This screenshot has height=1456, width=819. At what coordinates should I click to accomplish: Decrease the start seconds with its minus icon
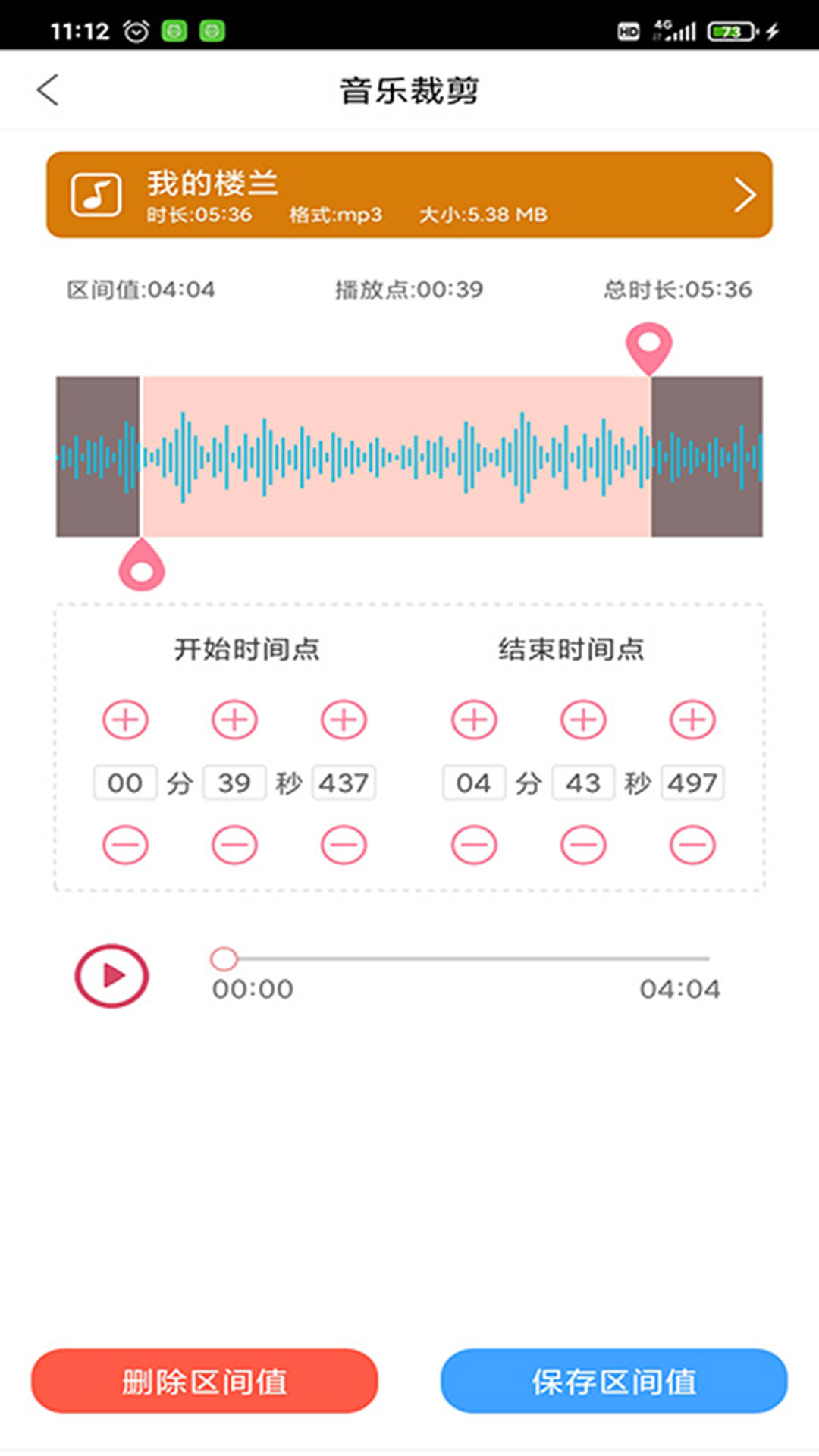point(234,844)
